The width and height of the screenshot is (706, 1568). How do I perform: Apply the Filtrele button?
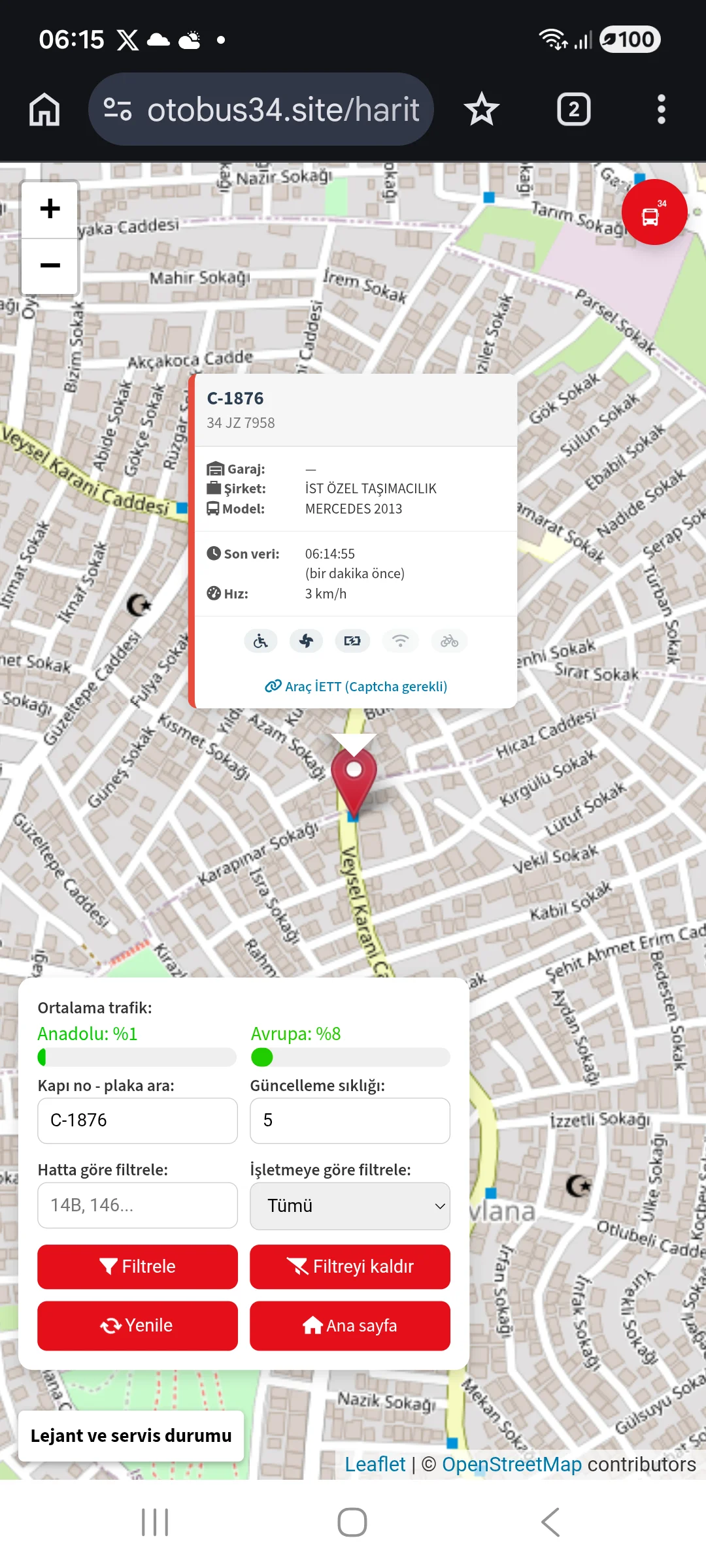pos(137,1267)
